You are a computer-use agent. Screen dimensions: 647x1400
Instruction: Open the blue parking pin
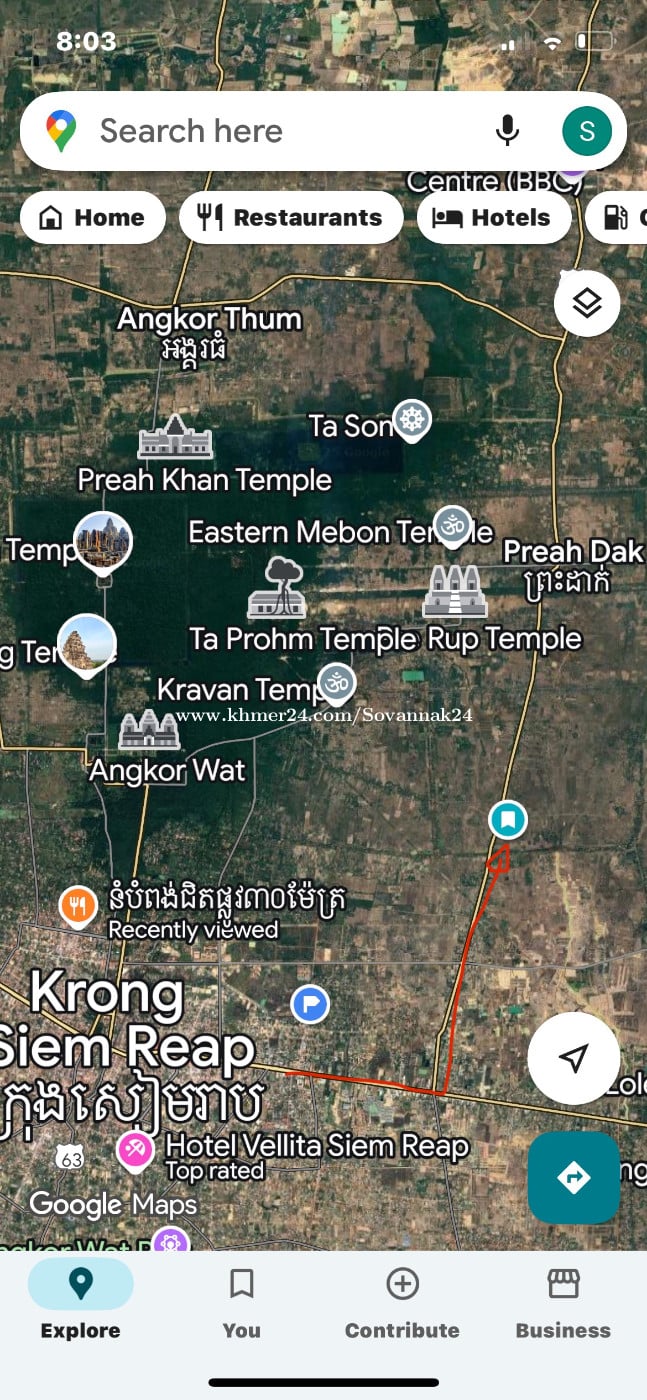point(310,1003)
